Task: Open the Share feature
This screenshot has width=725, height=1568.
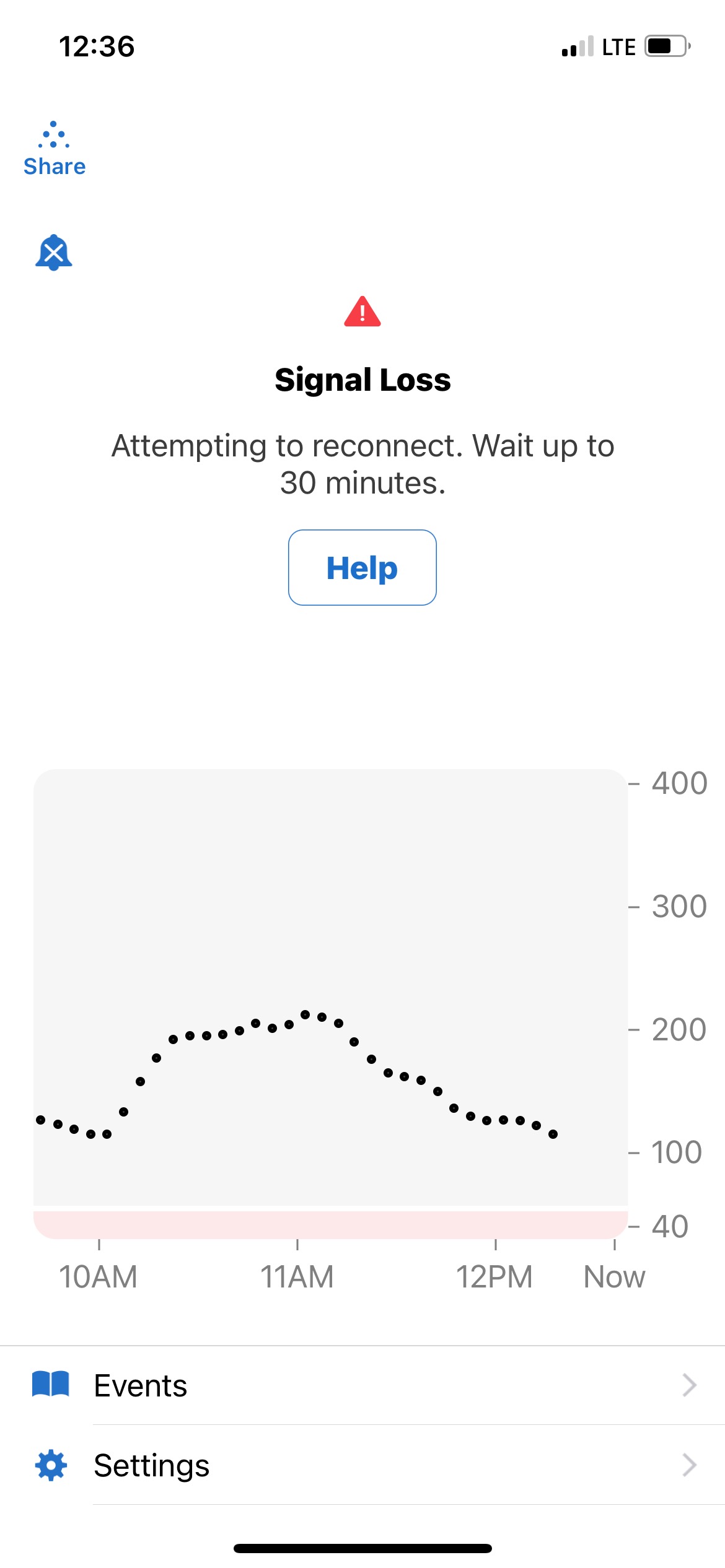Action: pos(55,149)
